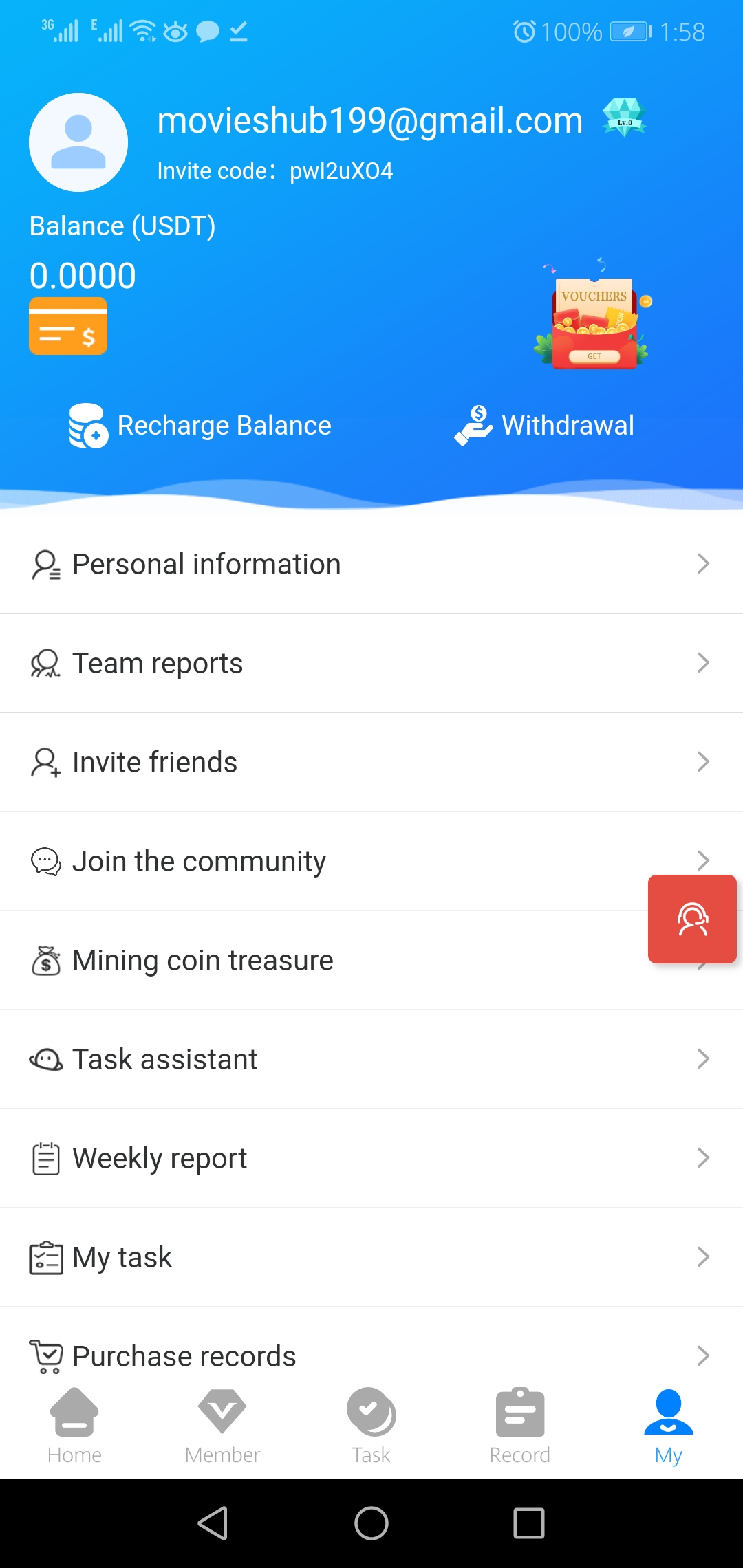This screenshot has width=743, height=1568.
Task: Open Personal information
Action: click(x=371, y=564)
